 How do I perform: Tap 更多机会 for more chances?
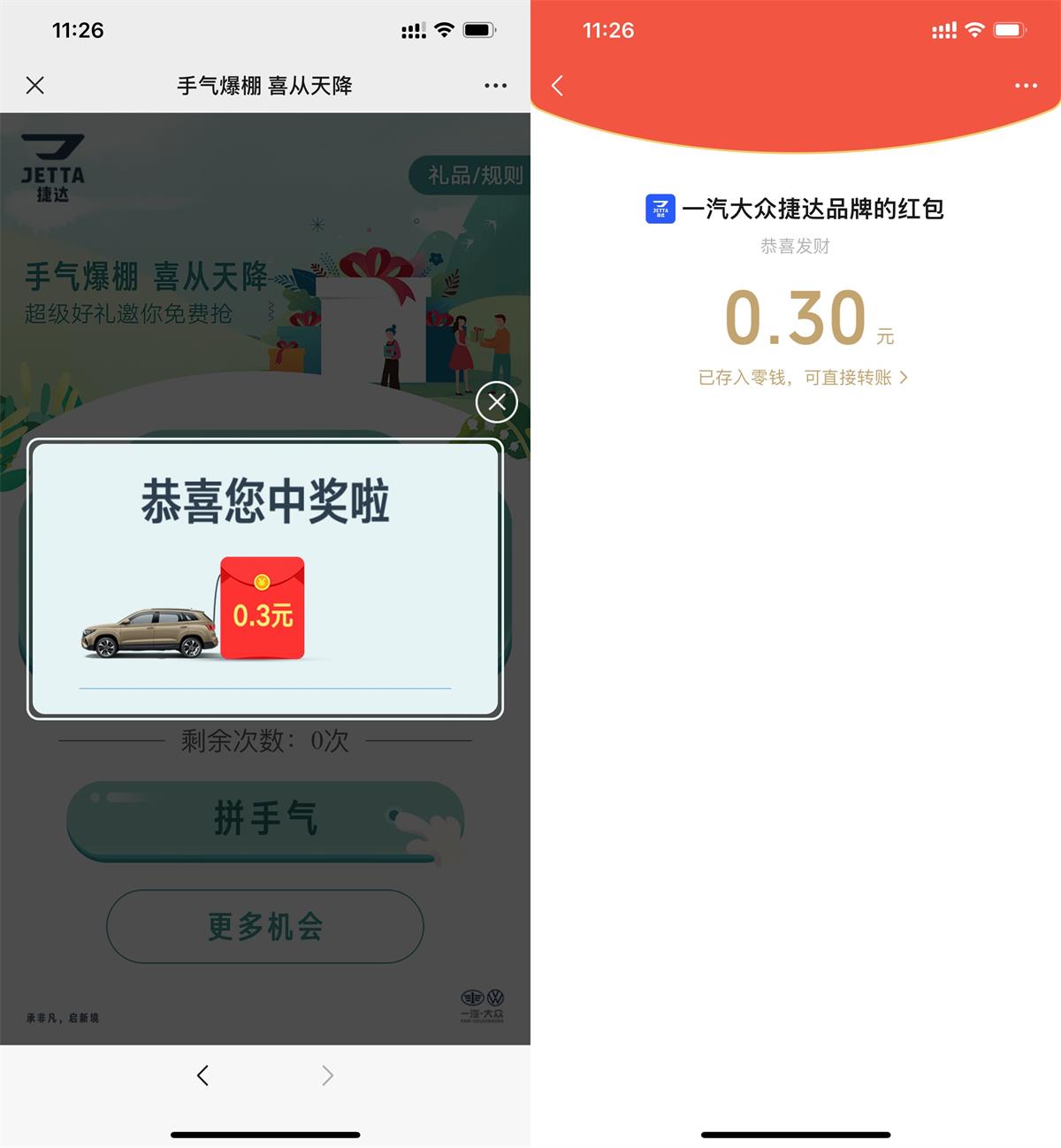coord(265,926)
